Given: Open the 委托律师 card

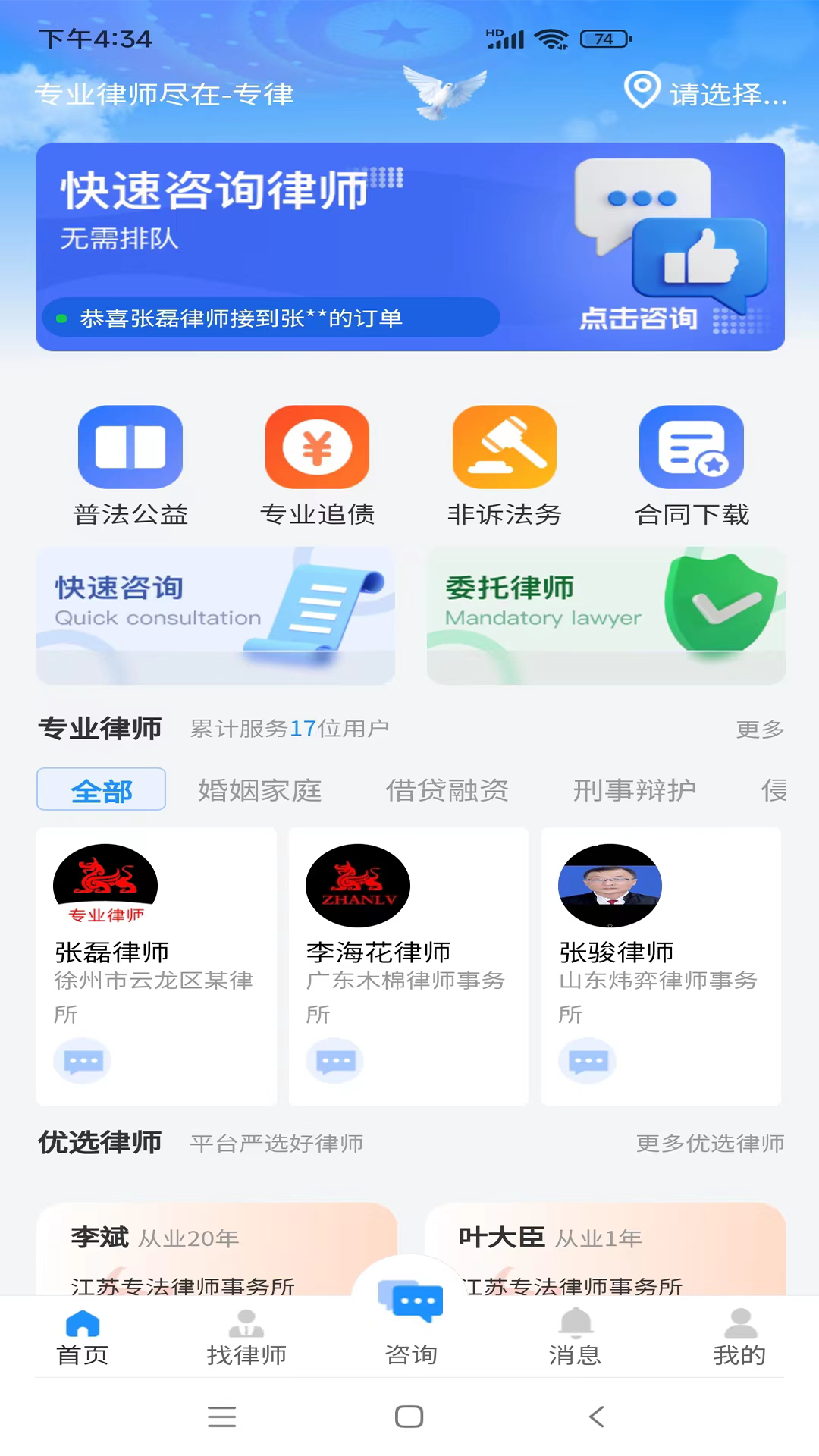Looking at the screenshot, I should (606, 615).
